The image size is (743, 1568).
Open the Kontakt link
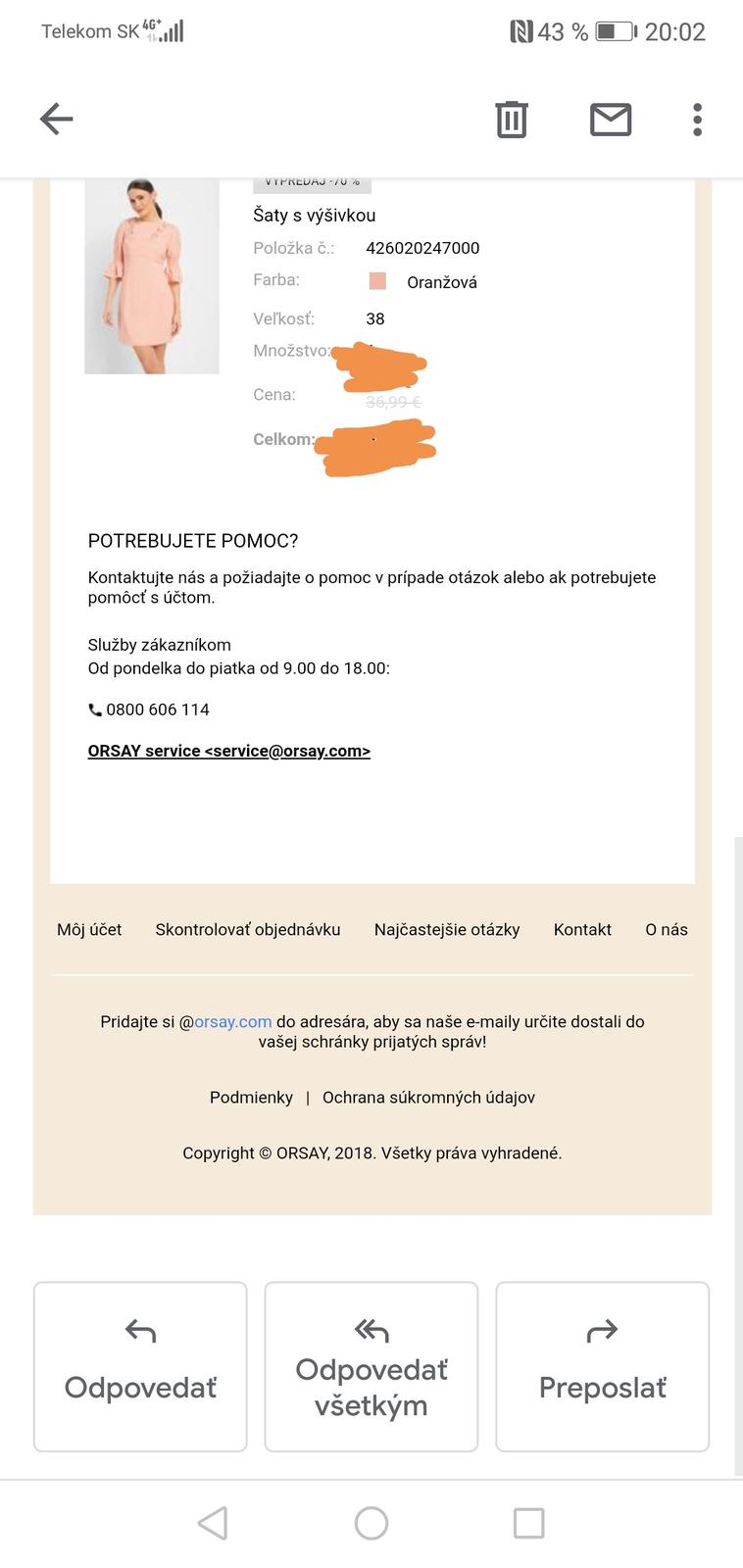coord(582,929)
